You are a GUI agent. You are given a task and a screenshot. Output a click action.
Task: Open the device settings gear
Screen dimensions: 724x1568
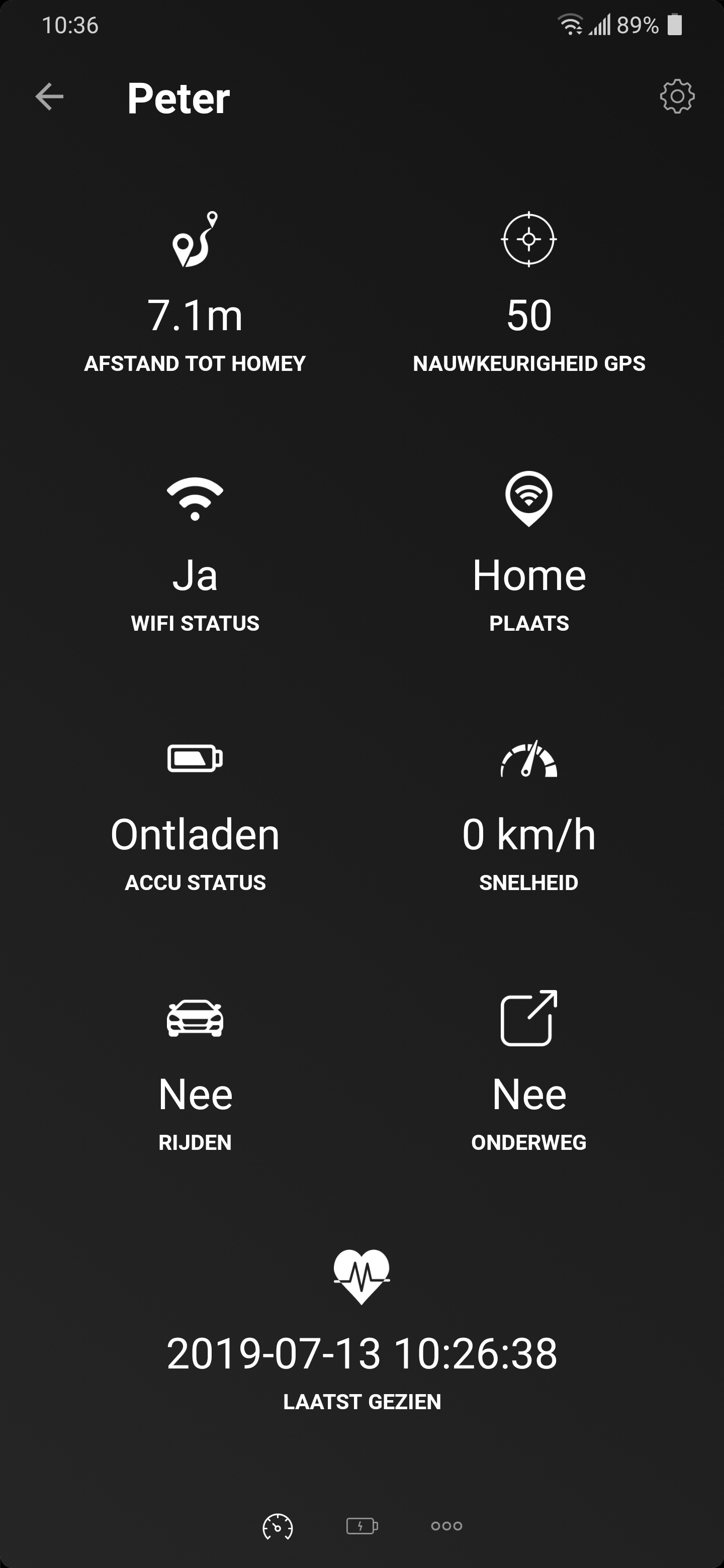coord(677,96)
